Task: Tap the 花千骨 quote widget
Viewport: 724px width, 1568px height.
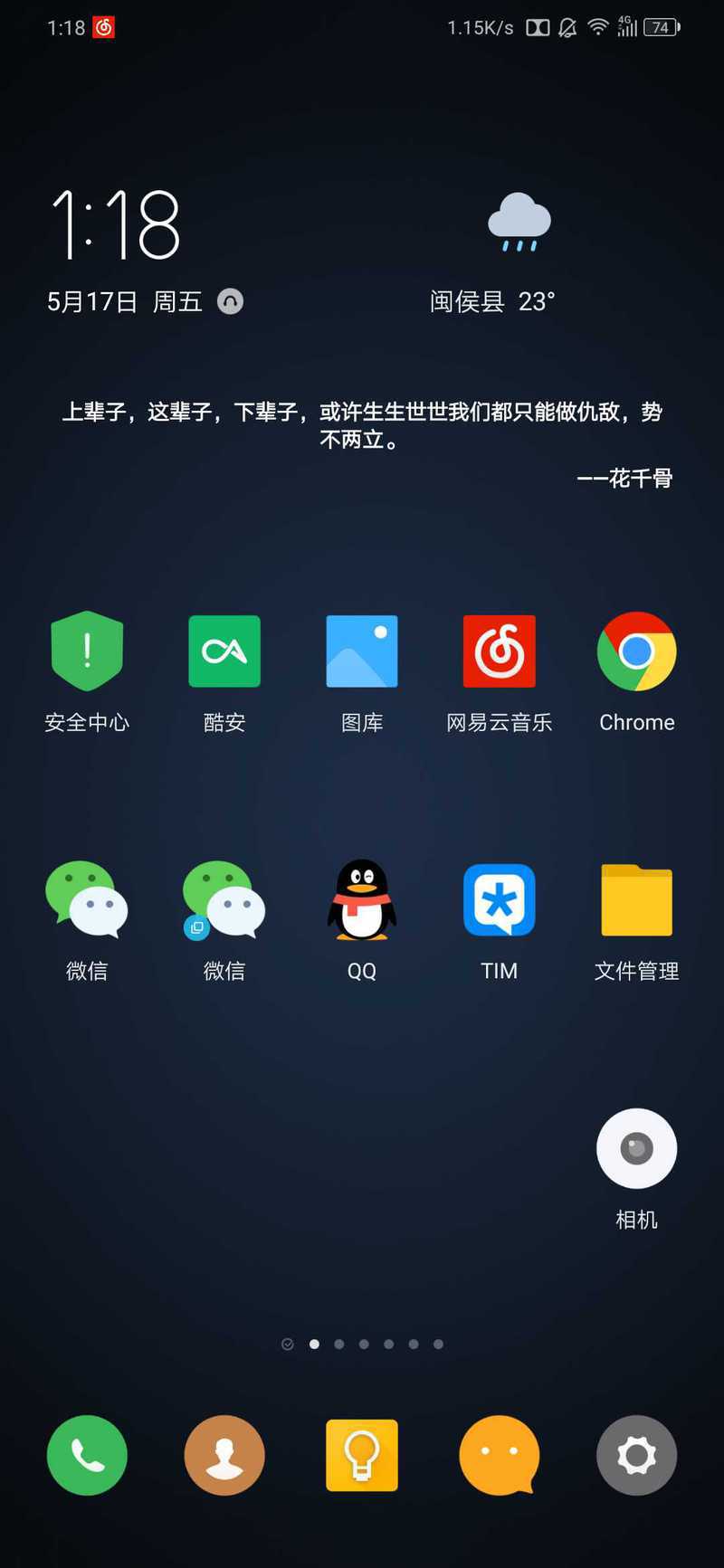Action: tap(362, 444)
